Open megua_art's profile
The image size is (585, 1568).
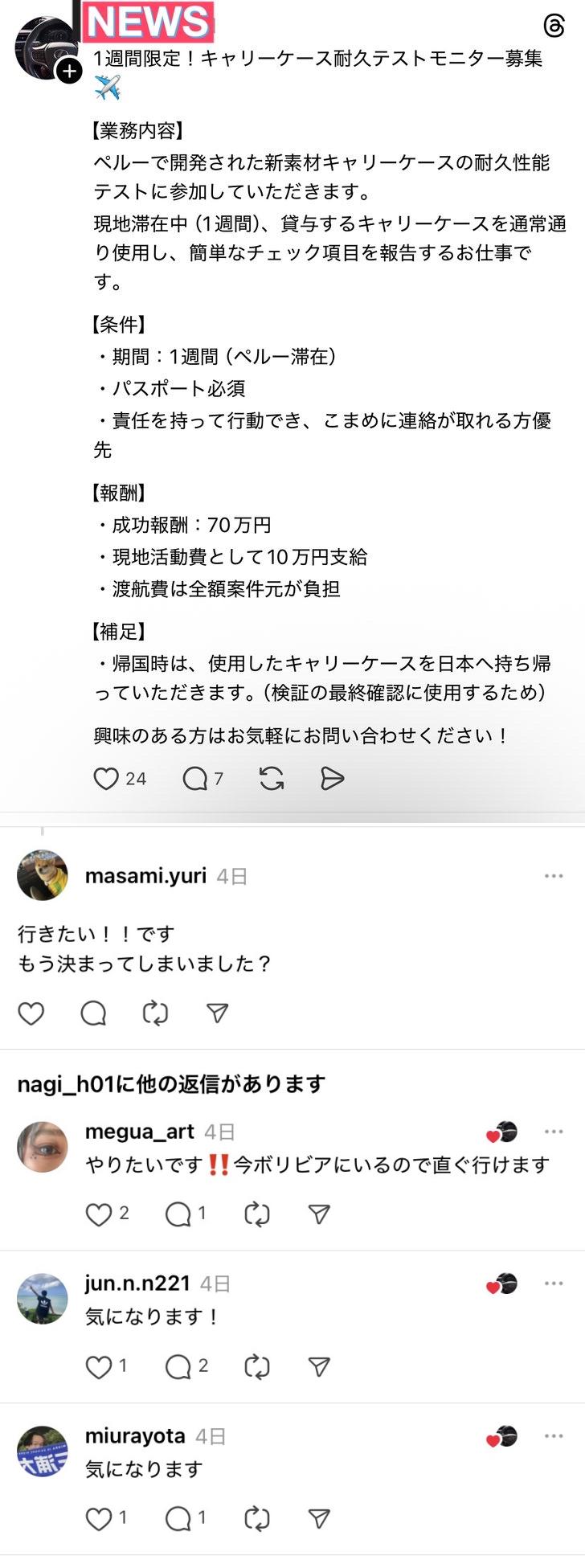point(139,1132)
